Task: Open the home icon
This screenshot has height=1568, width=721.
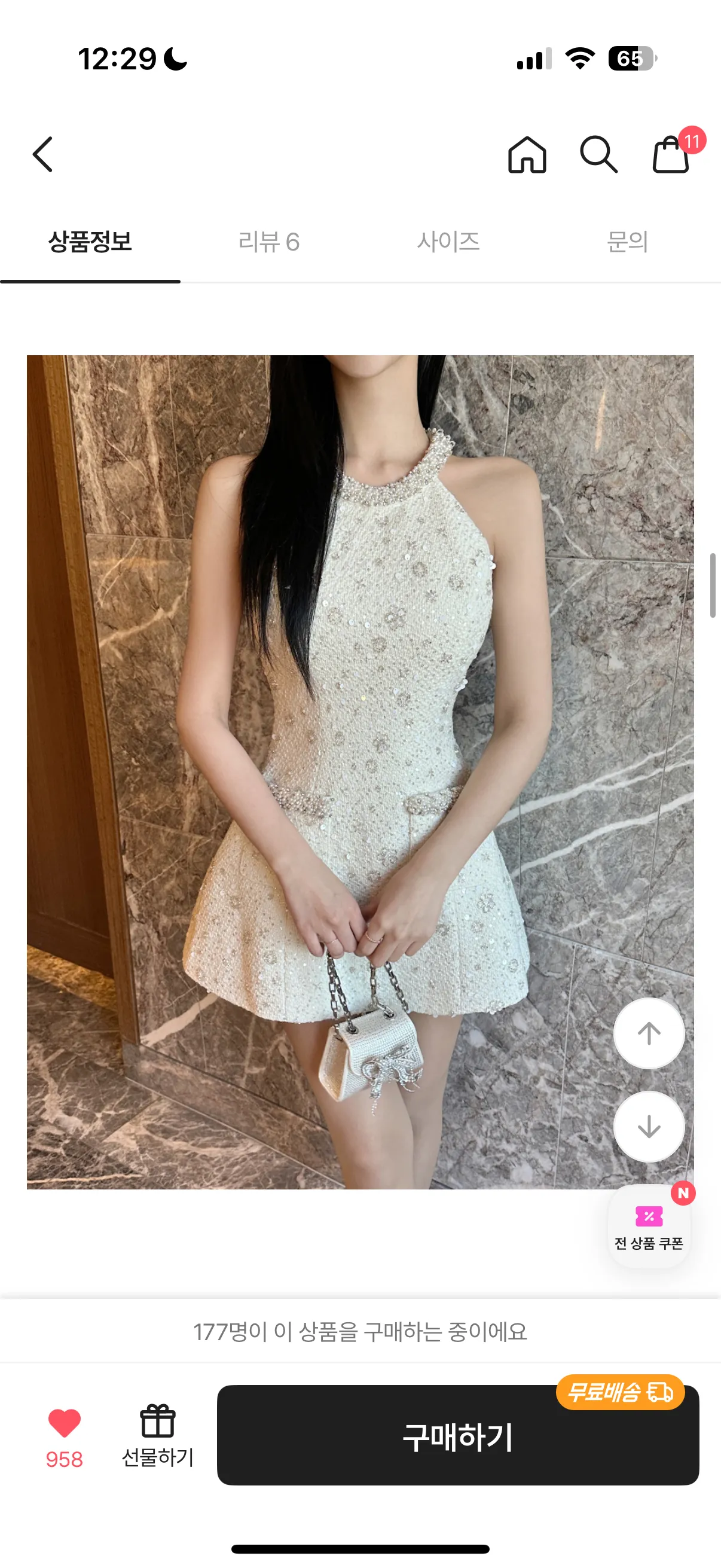Action: coord(527,154)
